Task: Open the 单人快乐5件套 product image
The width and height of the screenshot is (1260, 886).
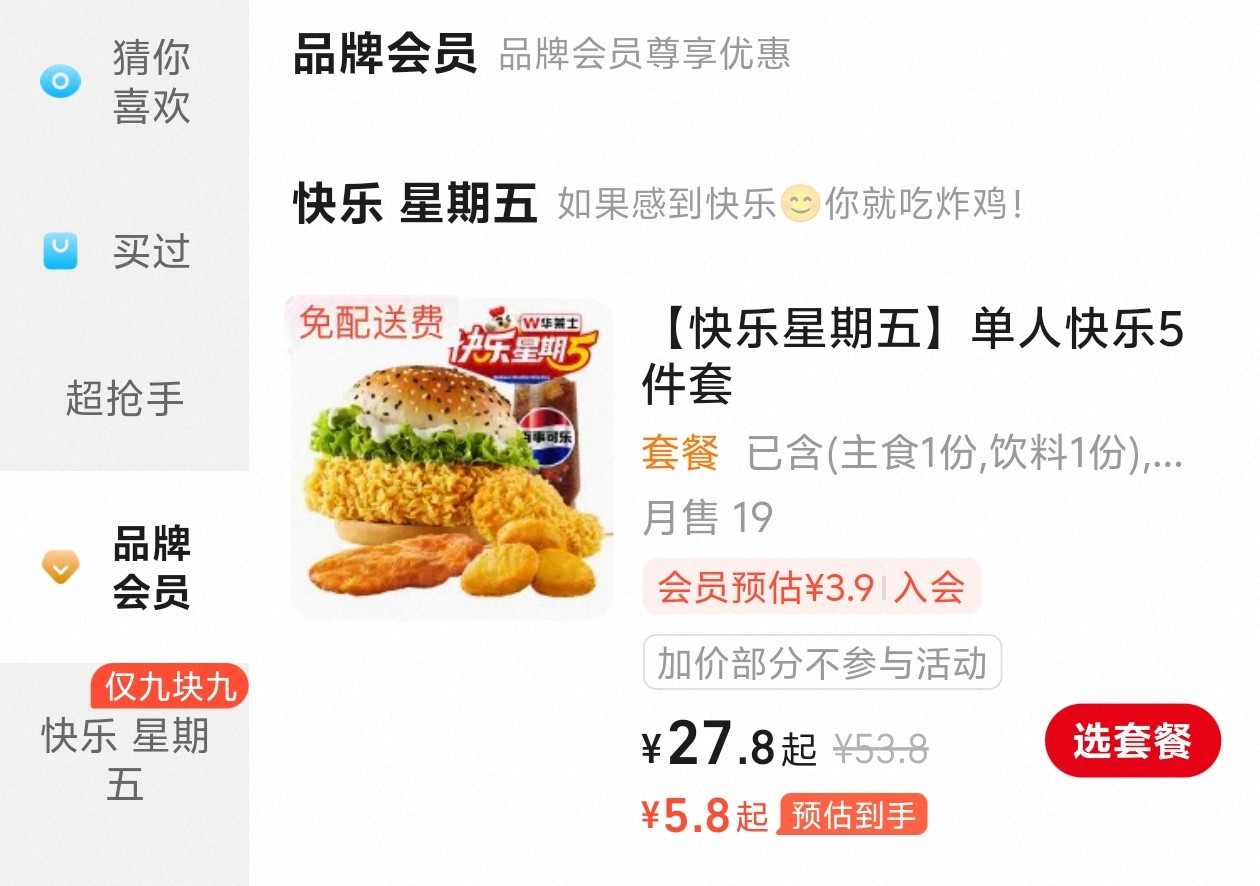Action: coord(451,458)
